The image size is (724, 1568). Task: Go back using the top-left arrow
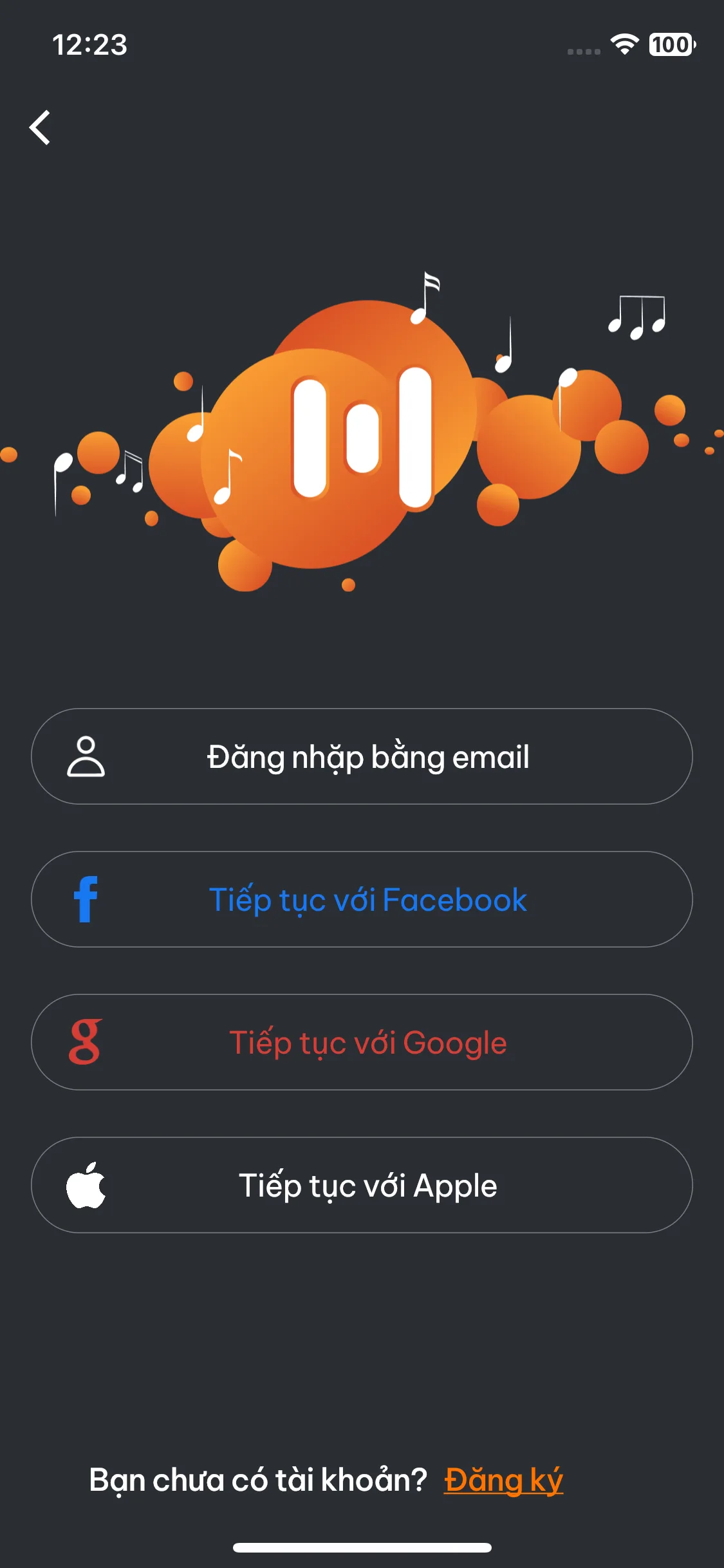coord(40,127)
